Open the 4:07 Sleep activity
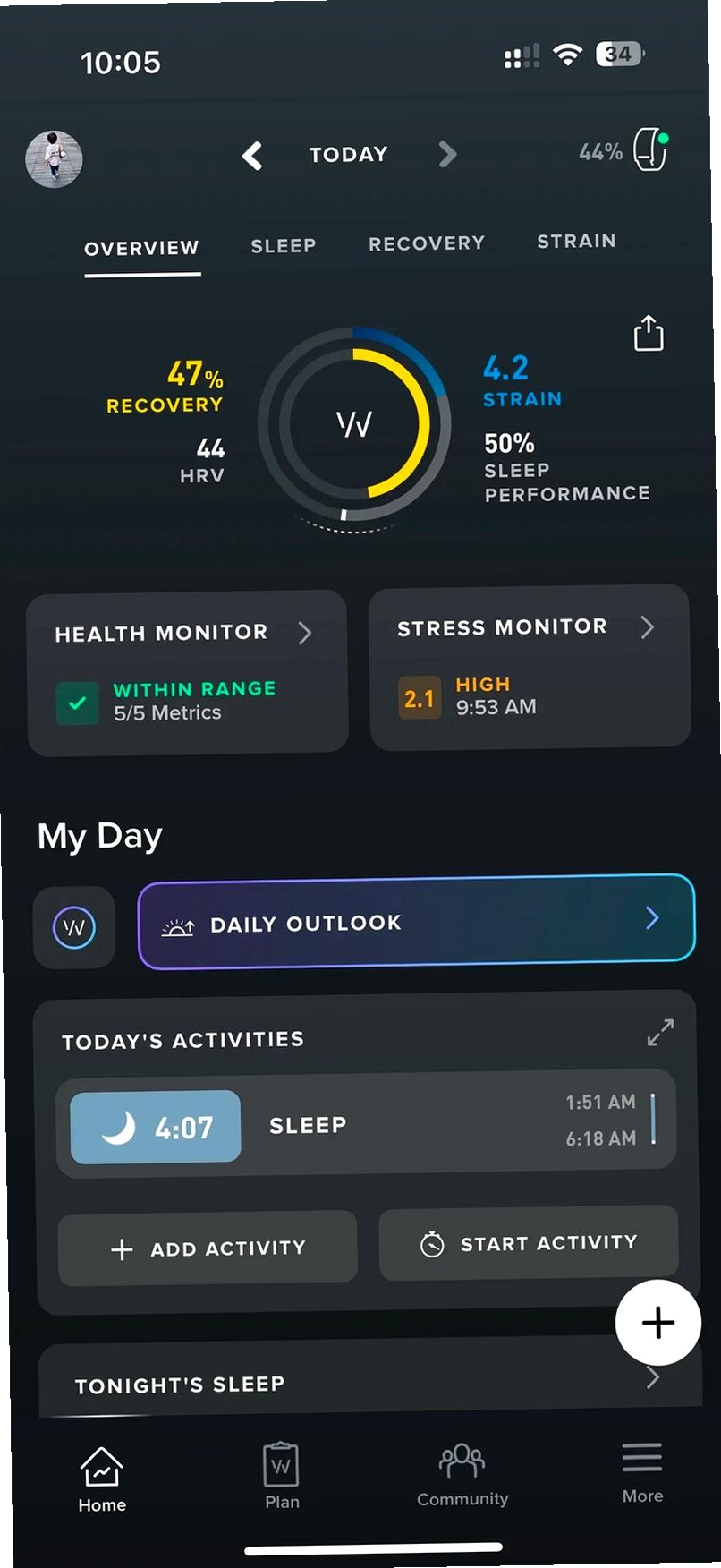The width and height of the screenshot is (721, 1568). [x=366, y=1123]
